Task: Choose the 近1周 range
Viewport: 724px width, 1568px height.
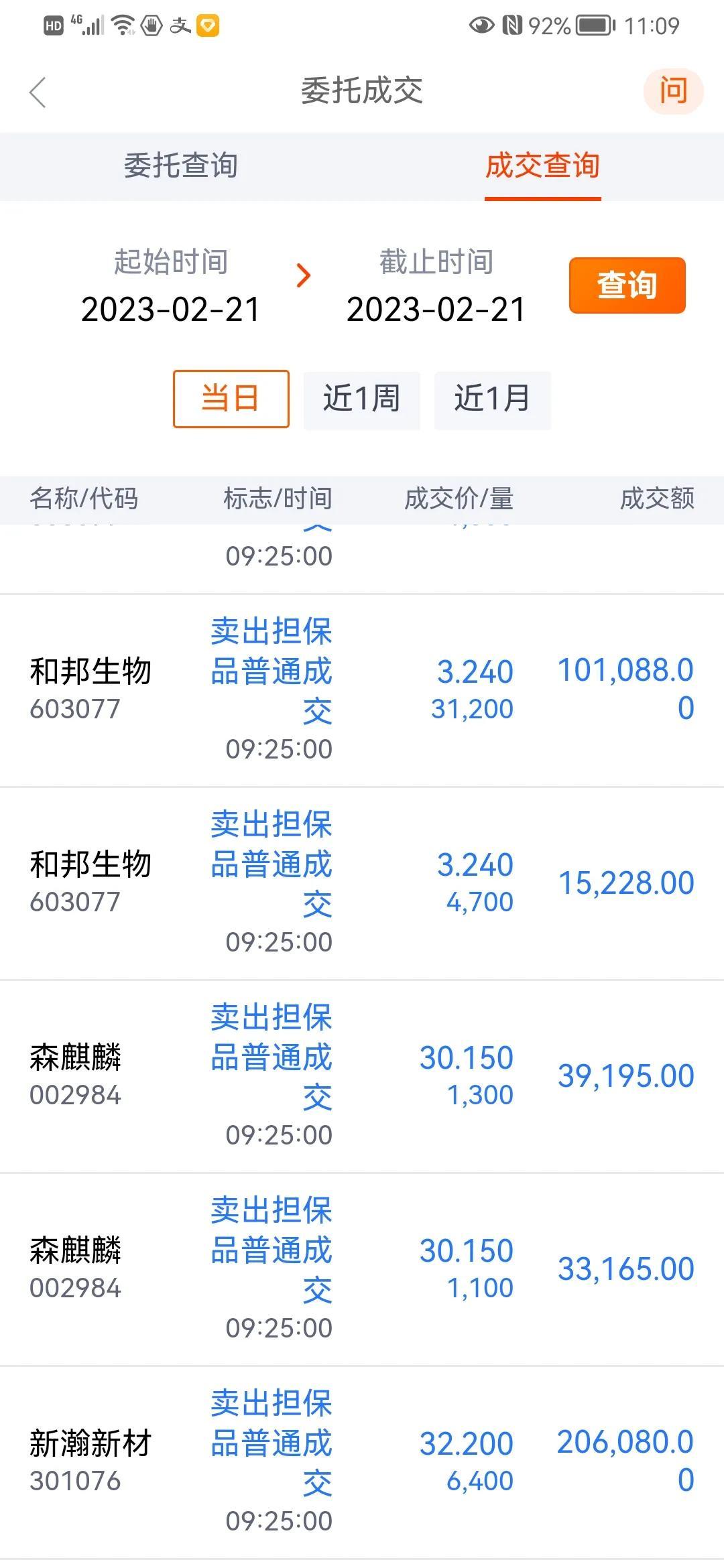Action: coord(362,399)
